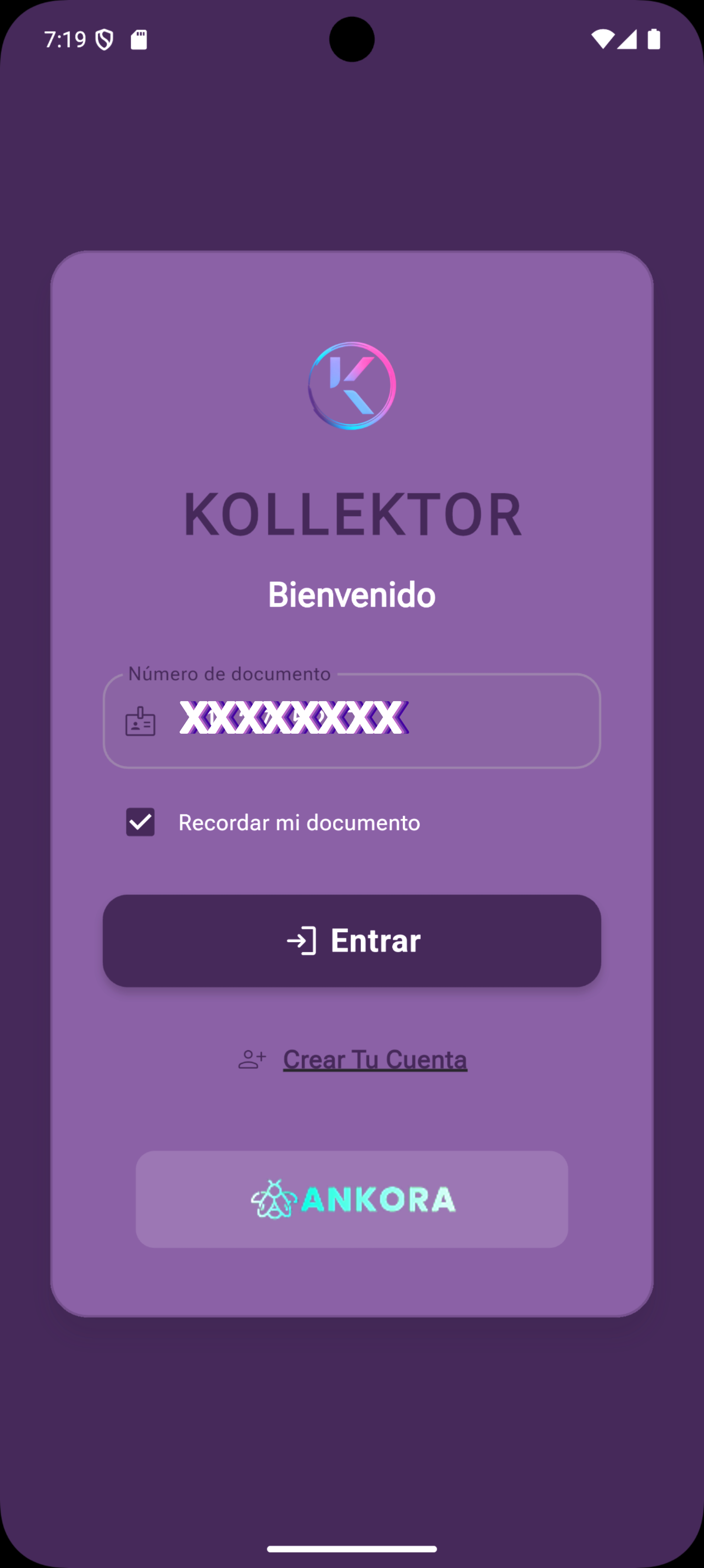This screenshot has width=704, height=1568.
Task: Tap the Bienvenido heading
Action: click(351, 594)
